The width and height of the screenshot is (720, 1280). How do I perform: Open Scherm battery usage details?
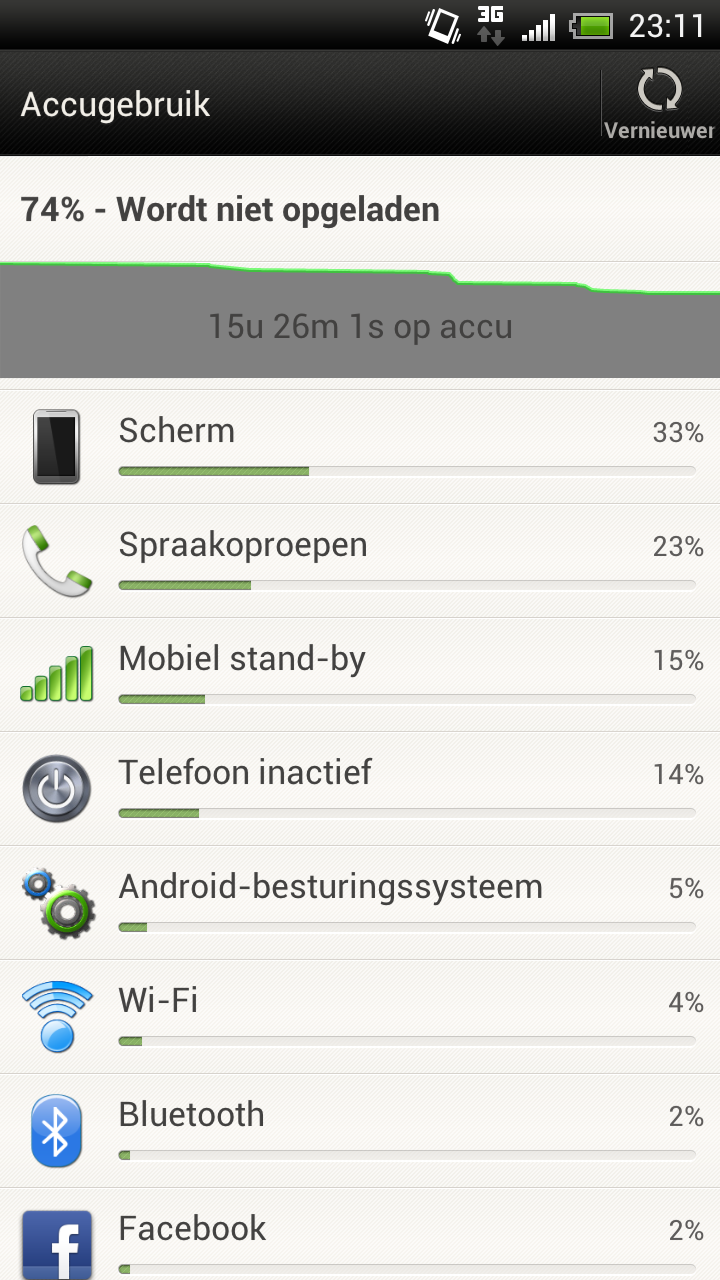pos(360,447)
